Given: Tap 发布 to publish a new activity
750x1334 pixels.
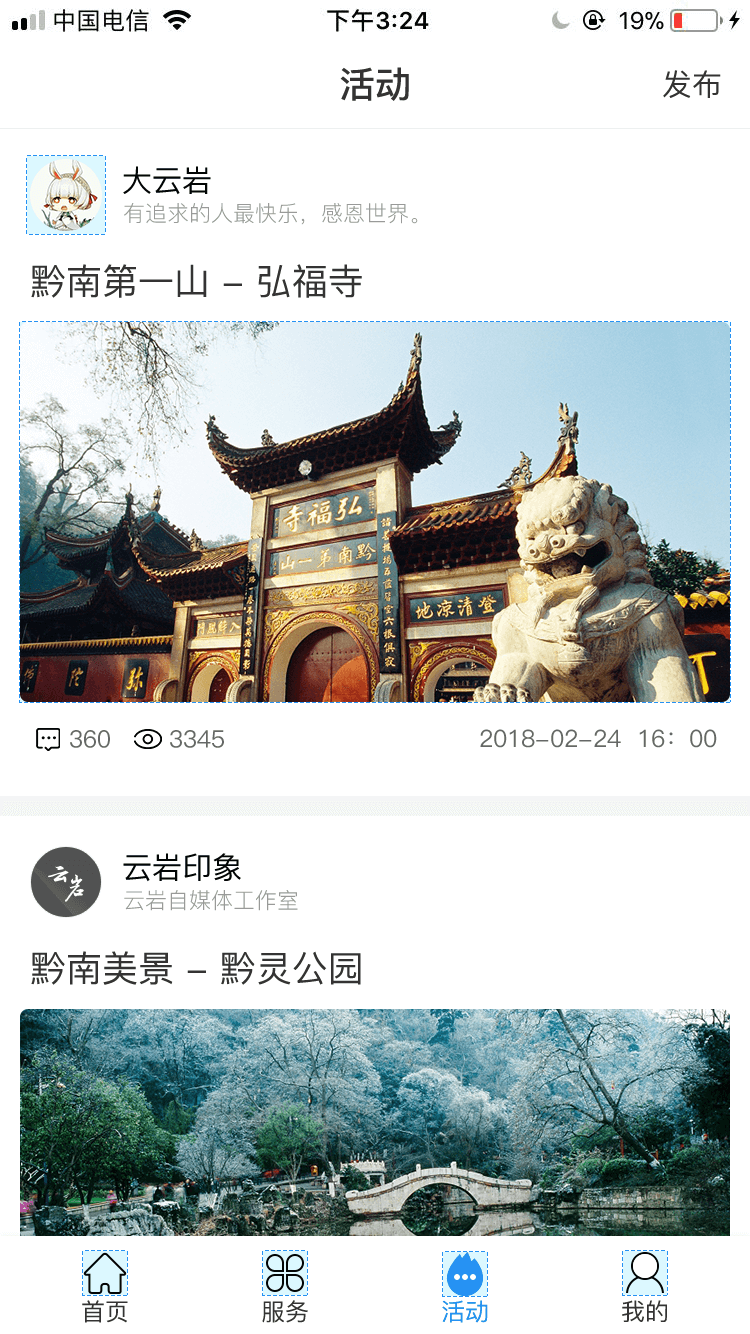Looking at the screenshot, I should [691, 85].
